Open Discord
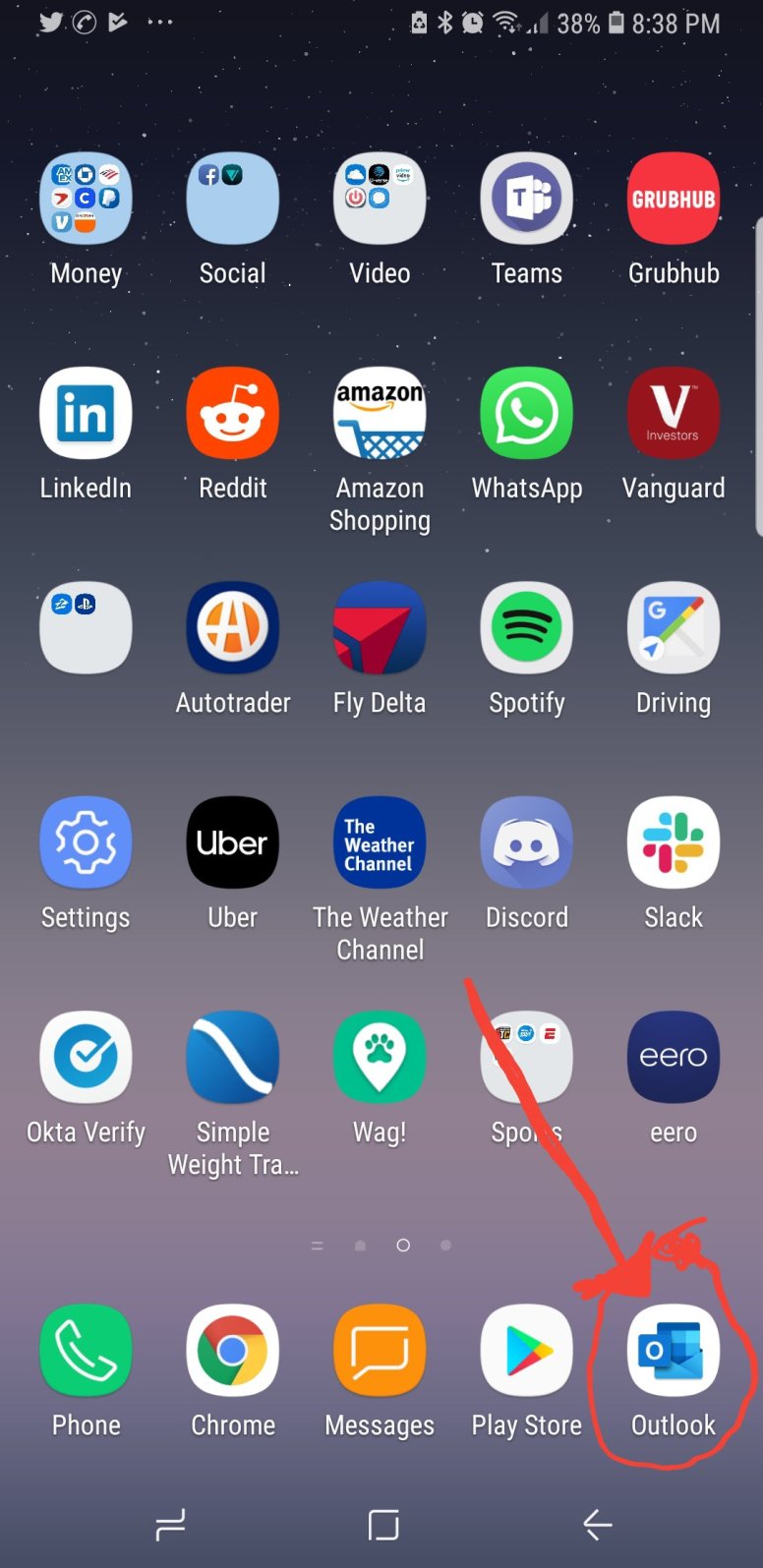The width and height of the screenshot is (763, 1568). click(527, 842)
